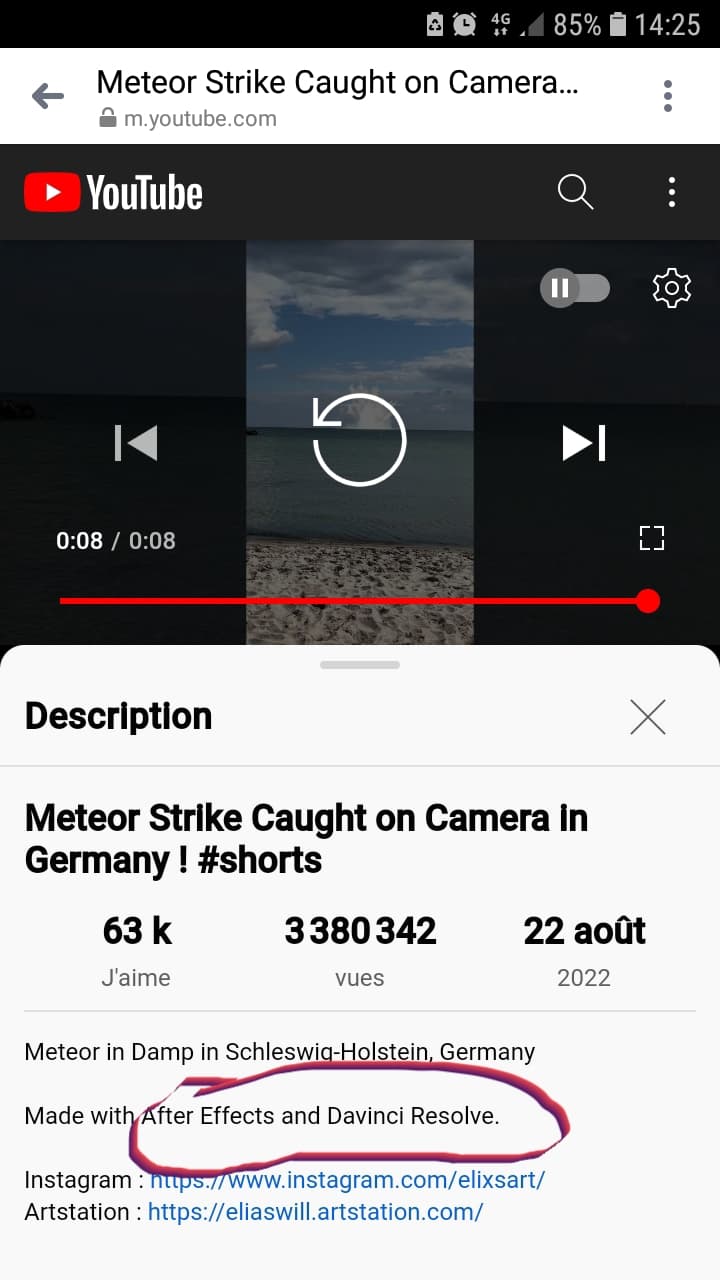Skip to the next video
Screen dimensions: 720x1280
coord(583,442)
